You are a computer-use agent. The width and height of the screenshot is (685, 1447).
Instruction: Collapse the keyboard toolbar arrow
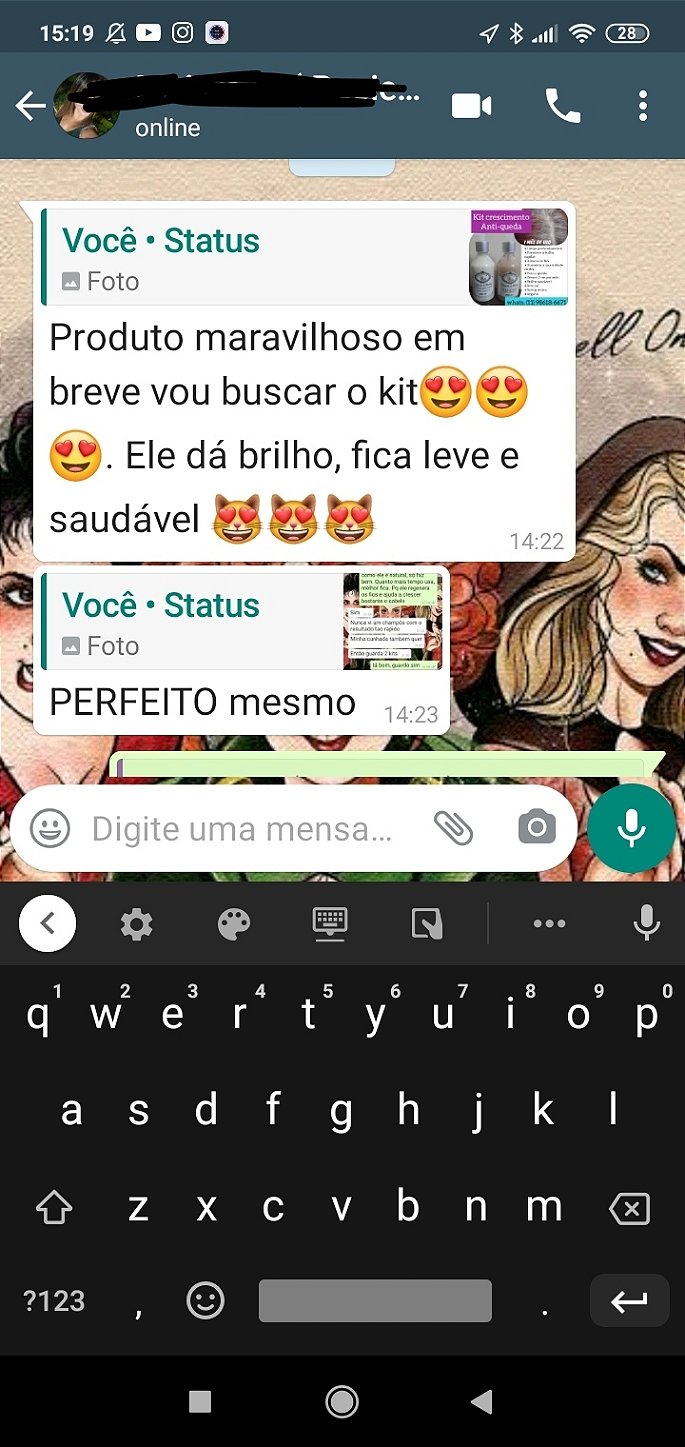click(x=47, y=924)
